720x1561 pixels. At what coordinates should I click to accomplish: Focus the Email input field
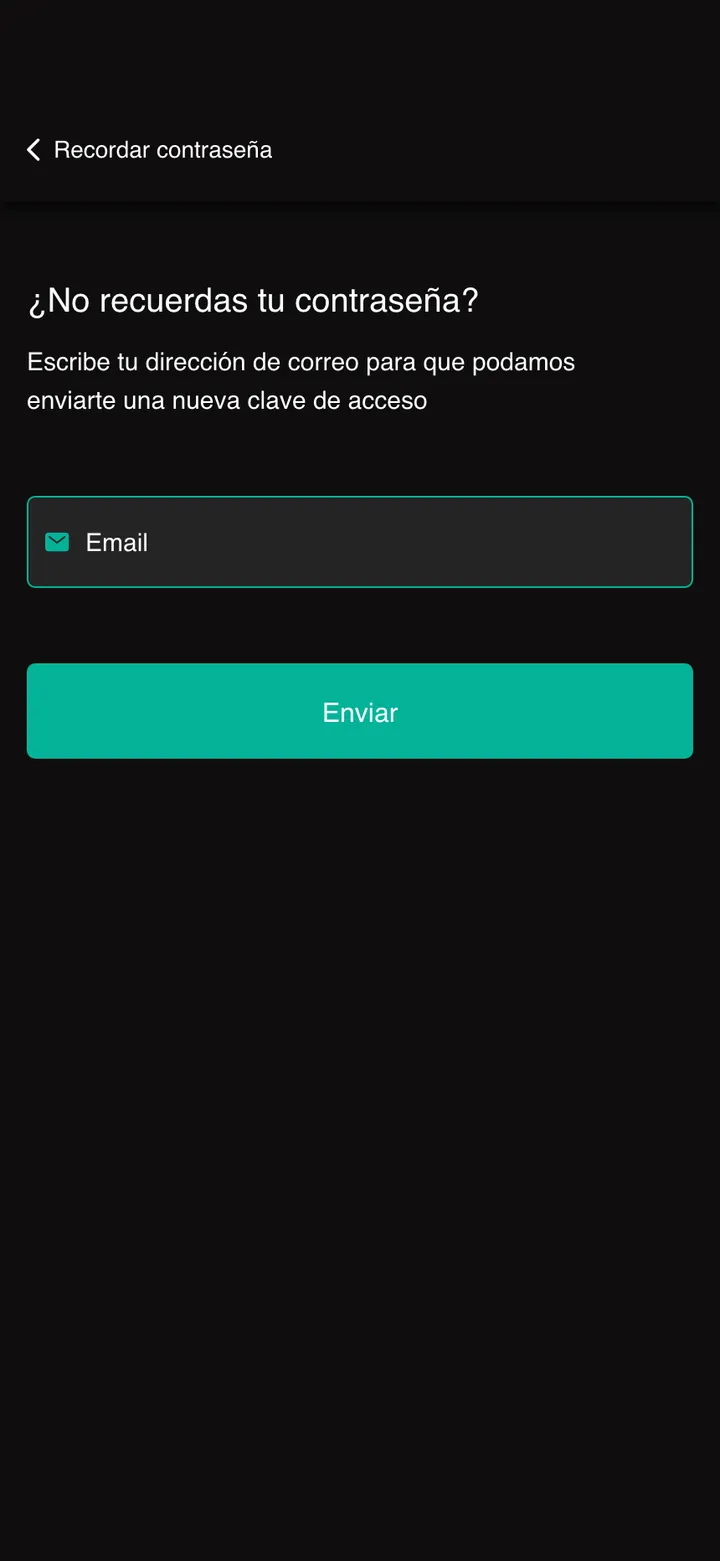click(360, 542)
